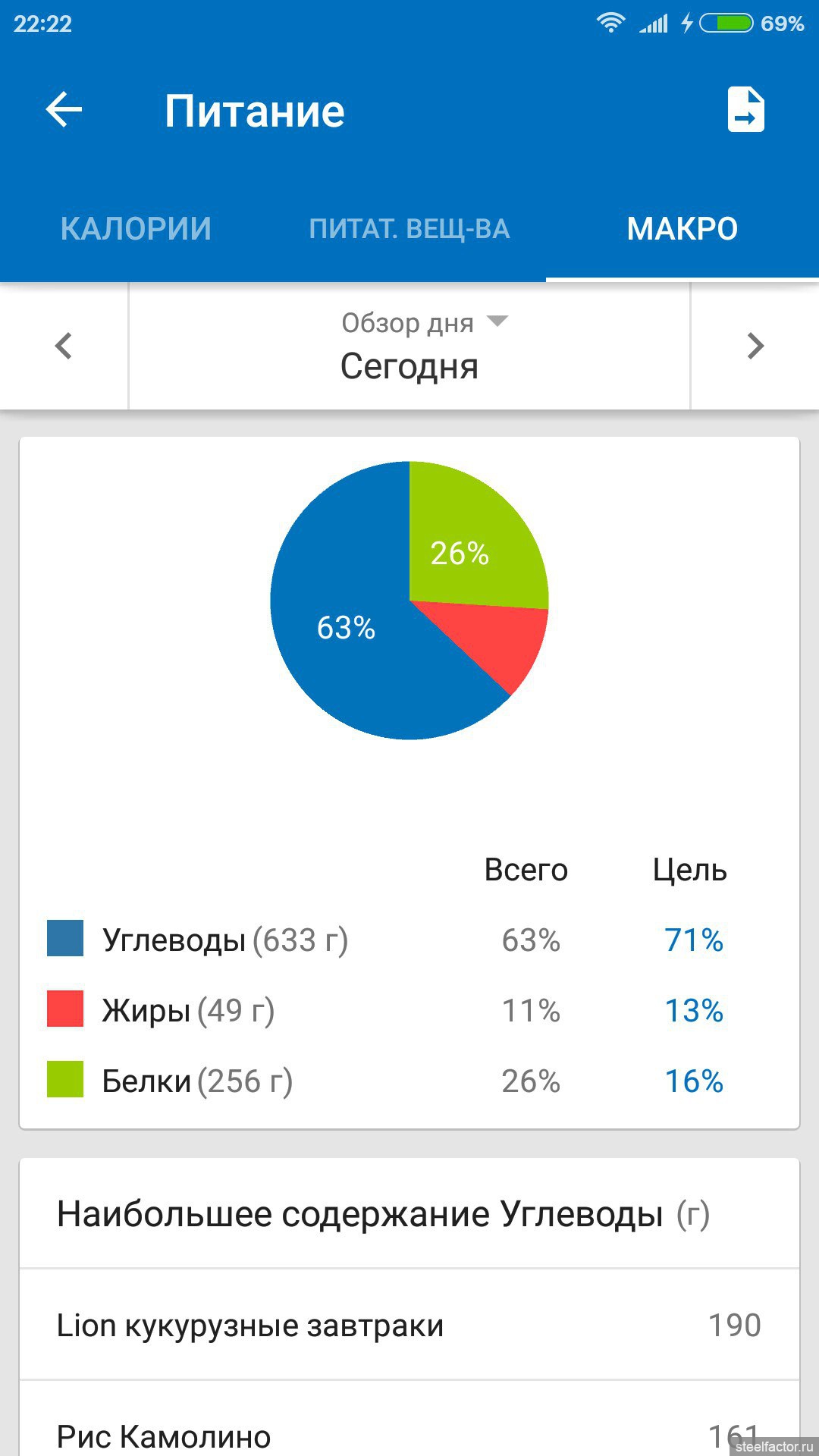
Task: Open the Рис Камолино entry
Action: (x=409, y=1419)
